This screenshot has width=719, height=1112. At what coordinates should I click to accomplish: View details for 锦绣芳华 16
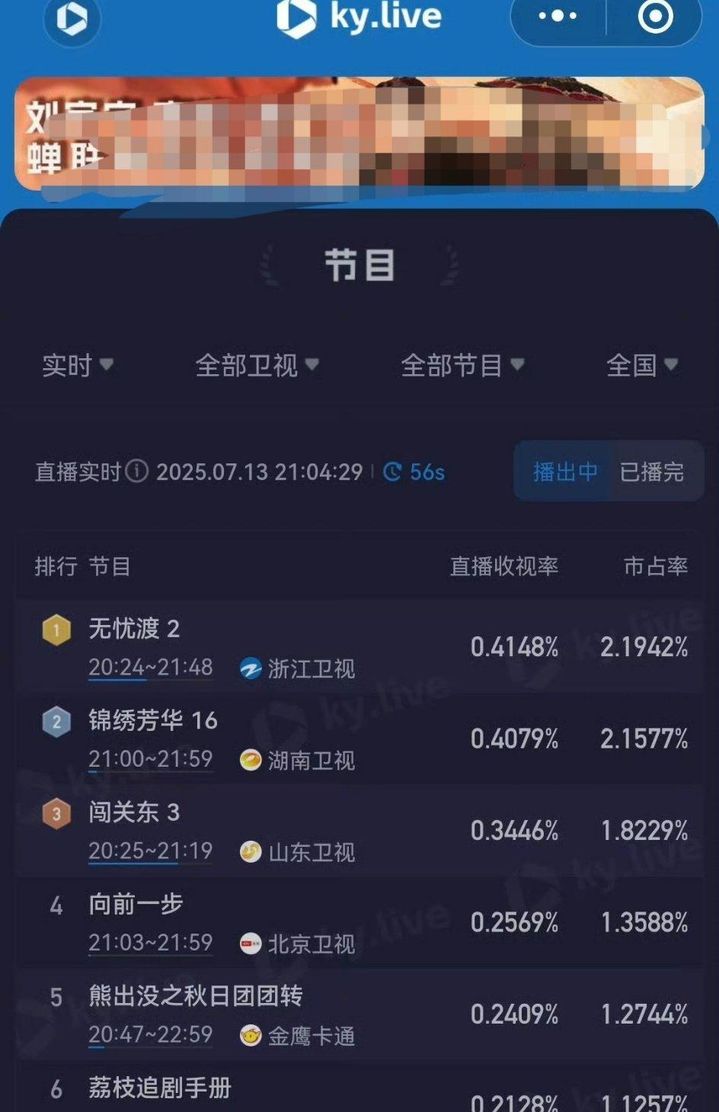(359, 739)
